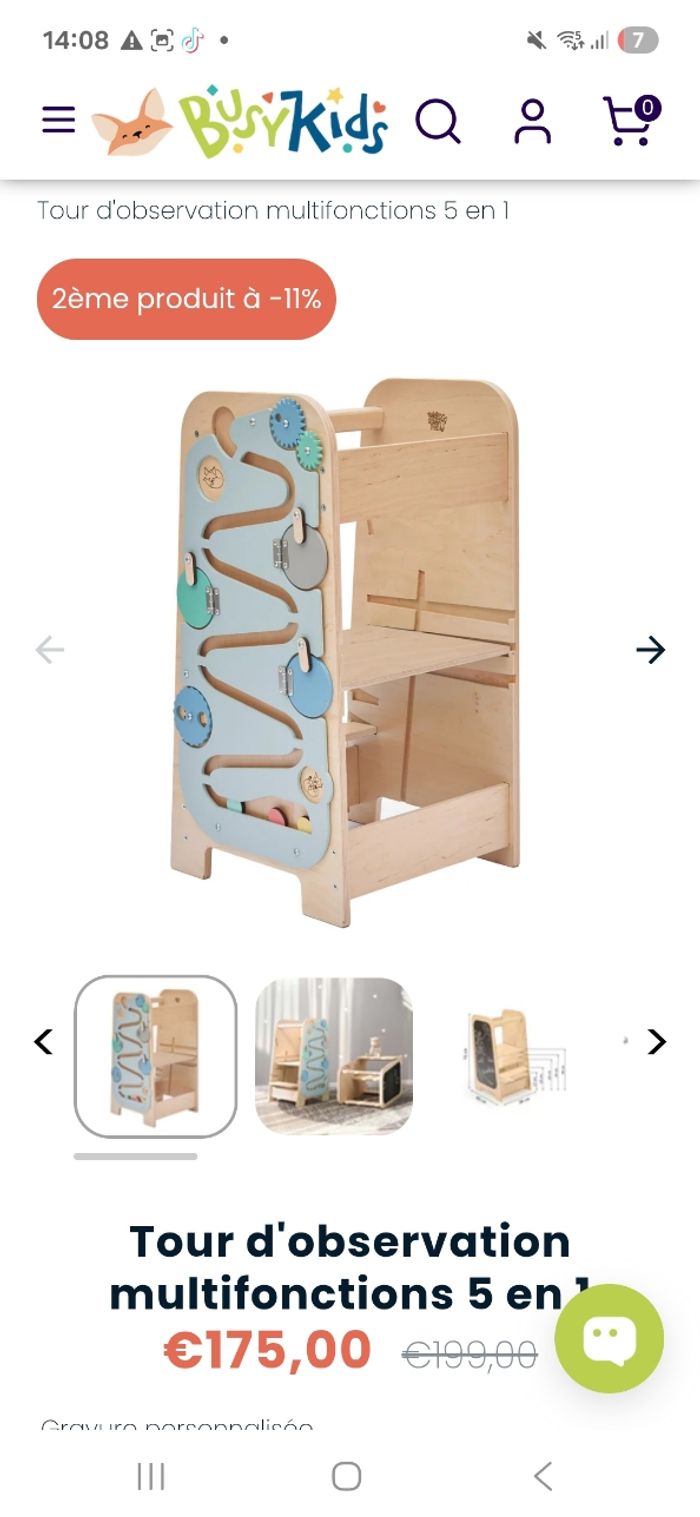700x1517 pixels.
Task: Open the hamburger menu
Action: pyautogui.click(x=58, y=121)
